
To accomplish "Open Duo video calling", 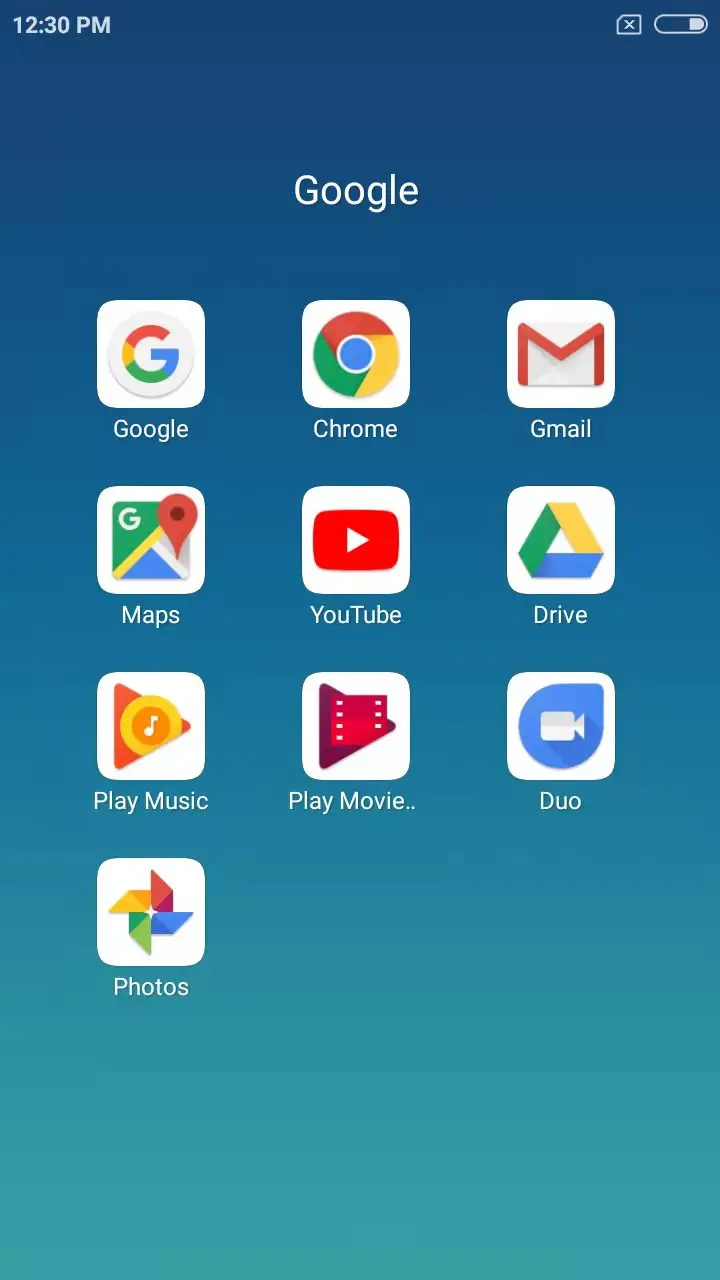I will (561, 726).
